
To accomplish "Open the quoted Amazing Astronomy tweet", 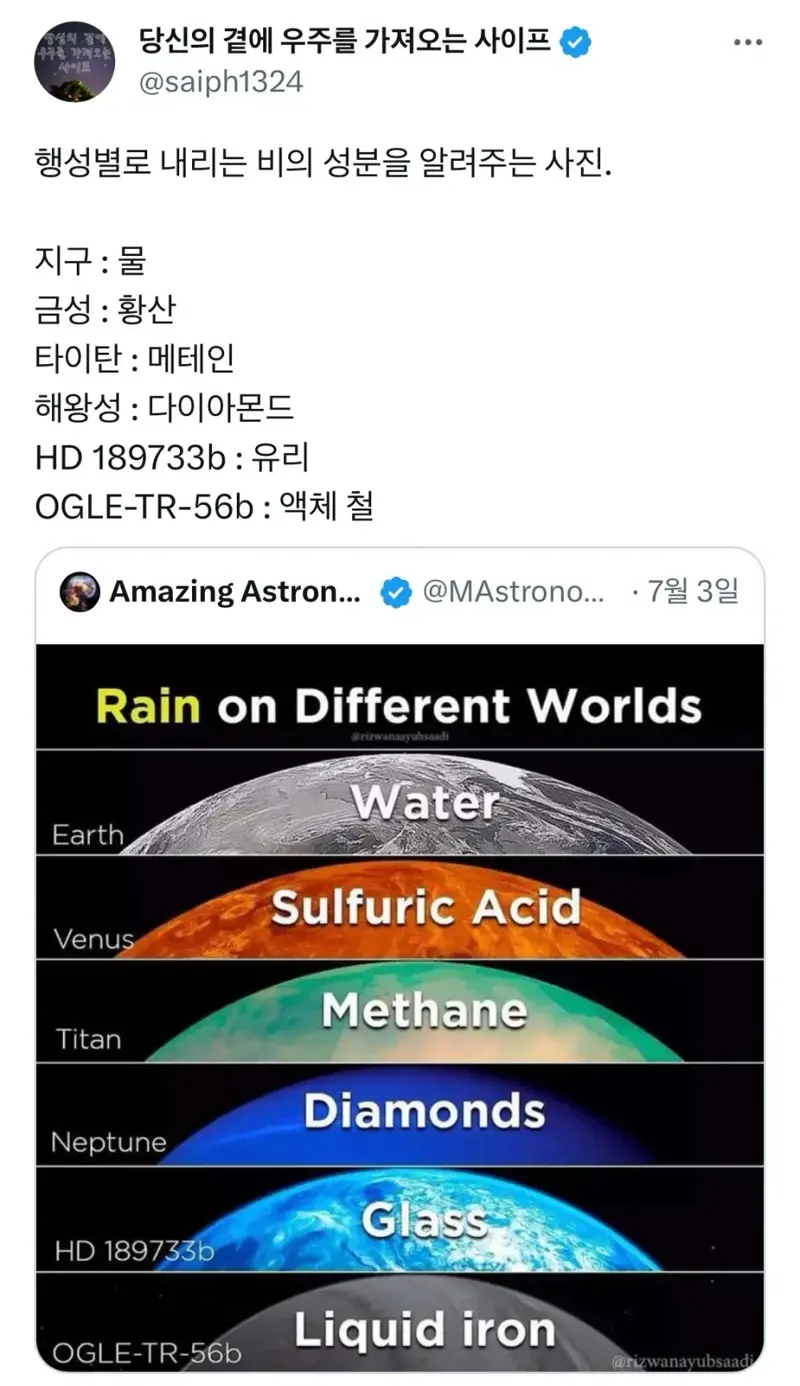I will coord(400,959).
